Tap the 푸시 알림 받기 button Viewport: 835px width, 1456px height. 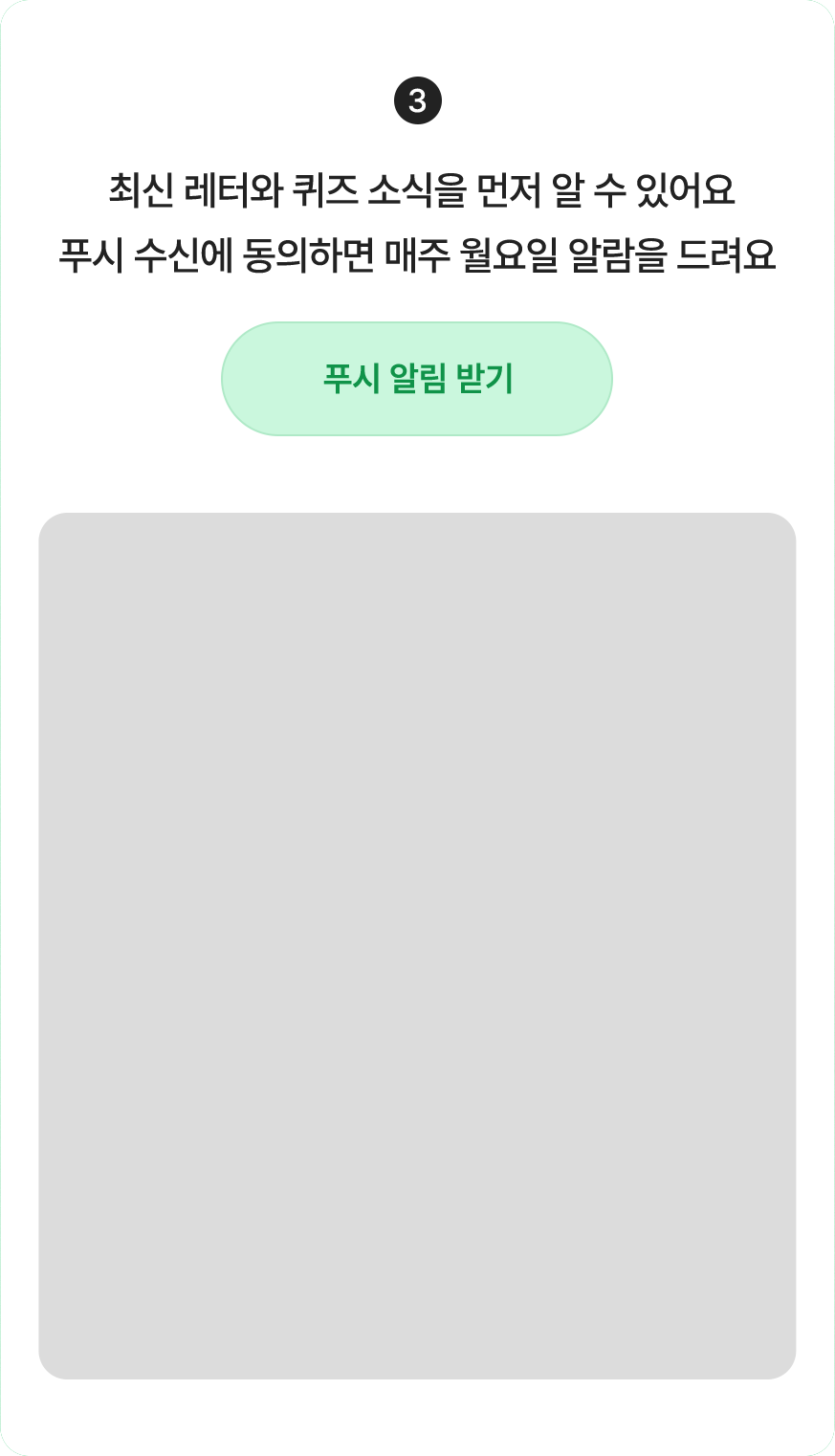point(417,379)
